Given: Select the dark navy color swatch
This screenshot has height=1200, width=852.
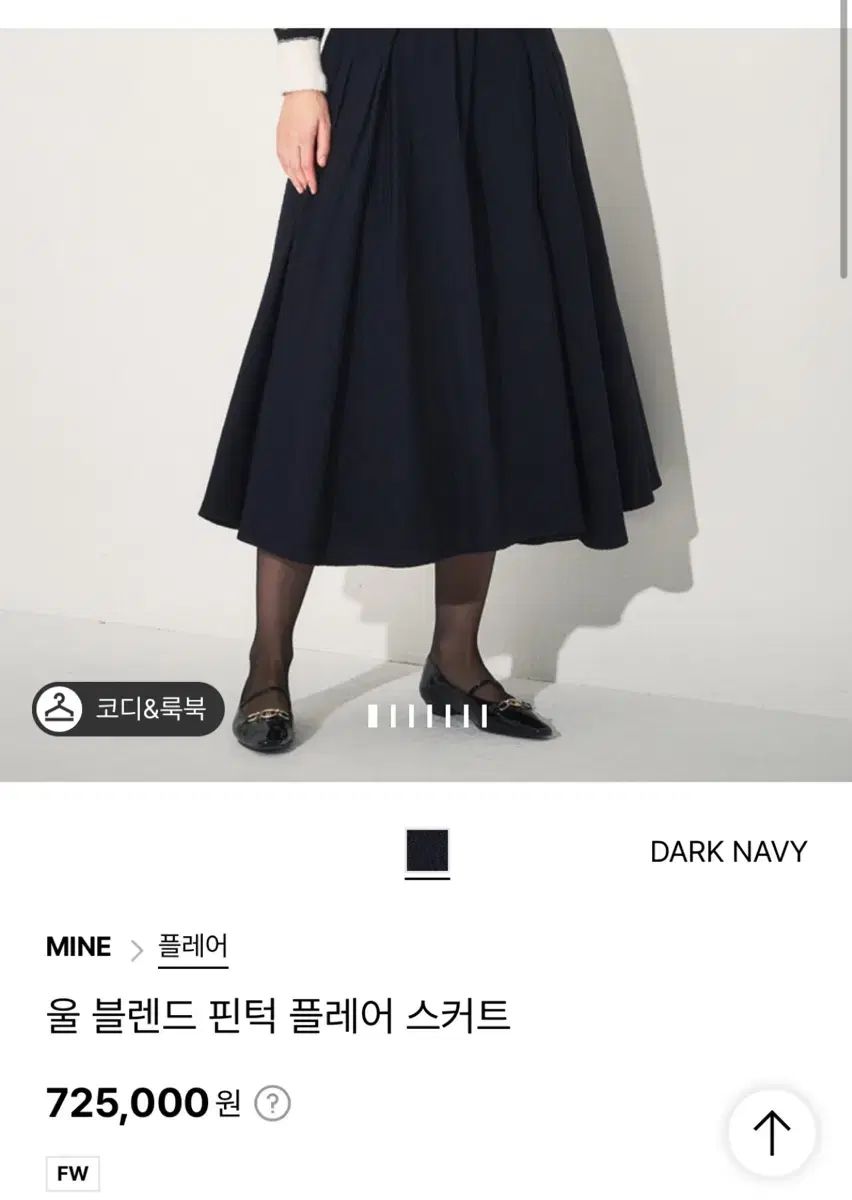Looking at the screenshot, I should click(x=427, y=851).
